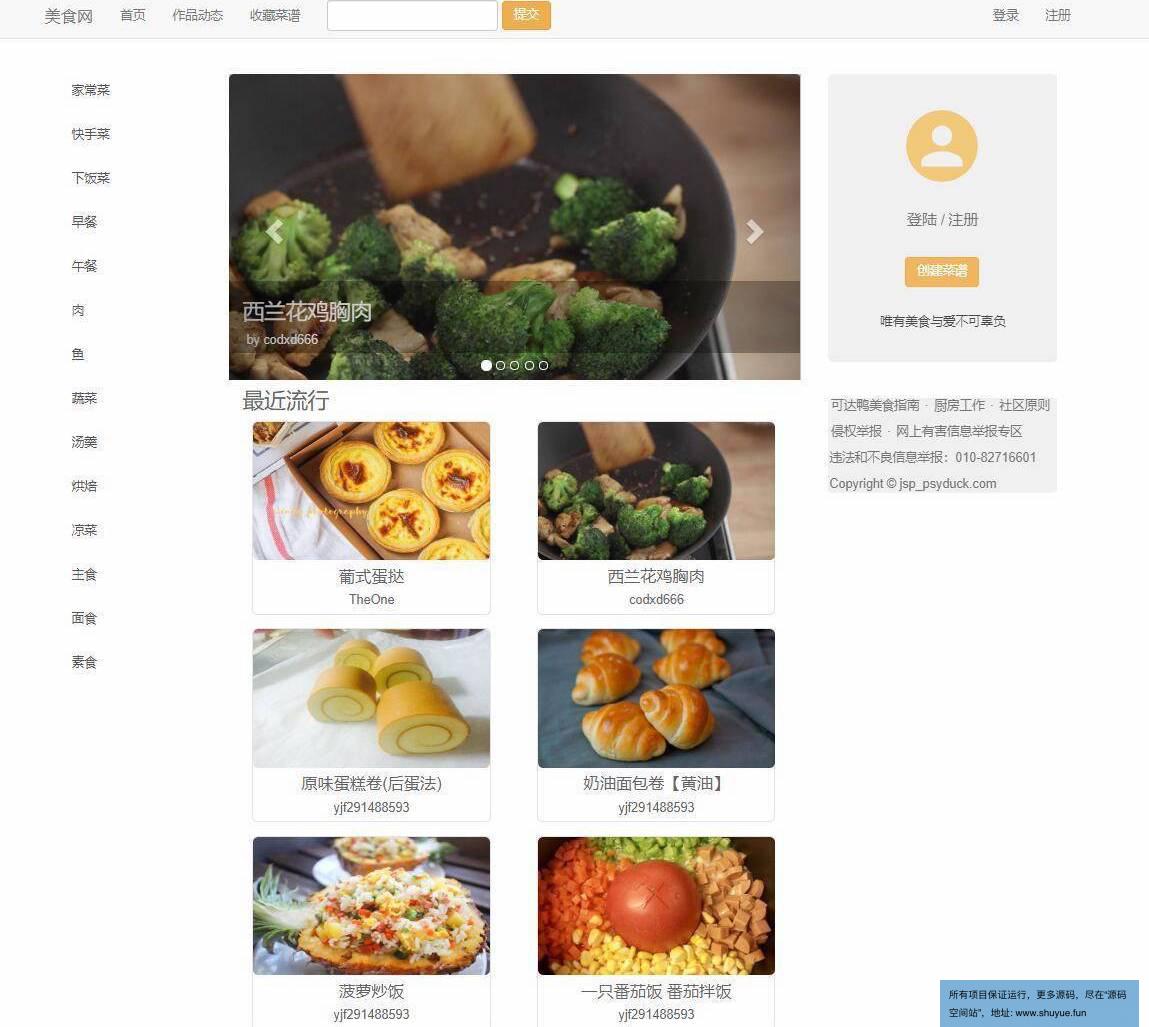Open the 登录 link
The width and height of the screenshot is (1149, 1027).
pyautogui.click(x=1006, y=15)
